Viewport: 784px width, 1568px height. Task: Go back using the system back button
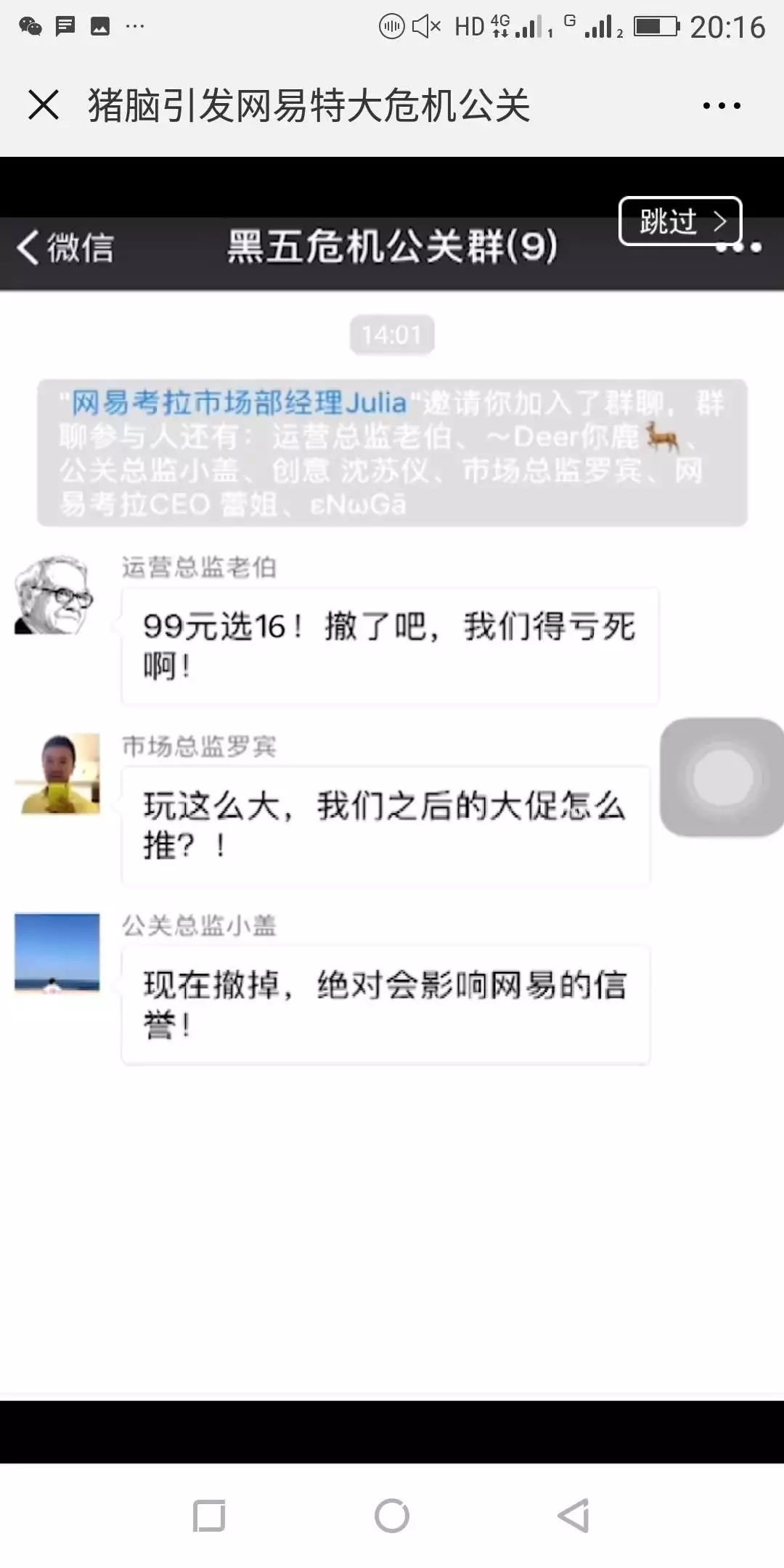pyautogui.click(x=573, y=1516)
